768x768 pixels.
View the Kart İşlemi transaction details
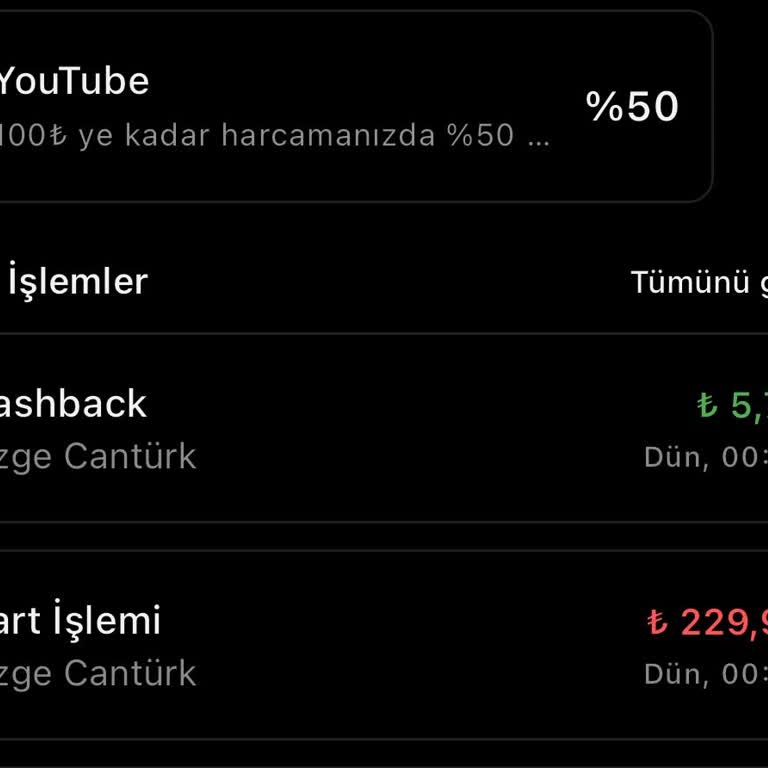click(x=380, y=646)
